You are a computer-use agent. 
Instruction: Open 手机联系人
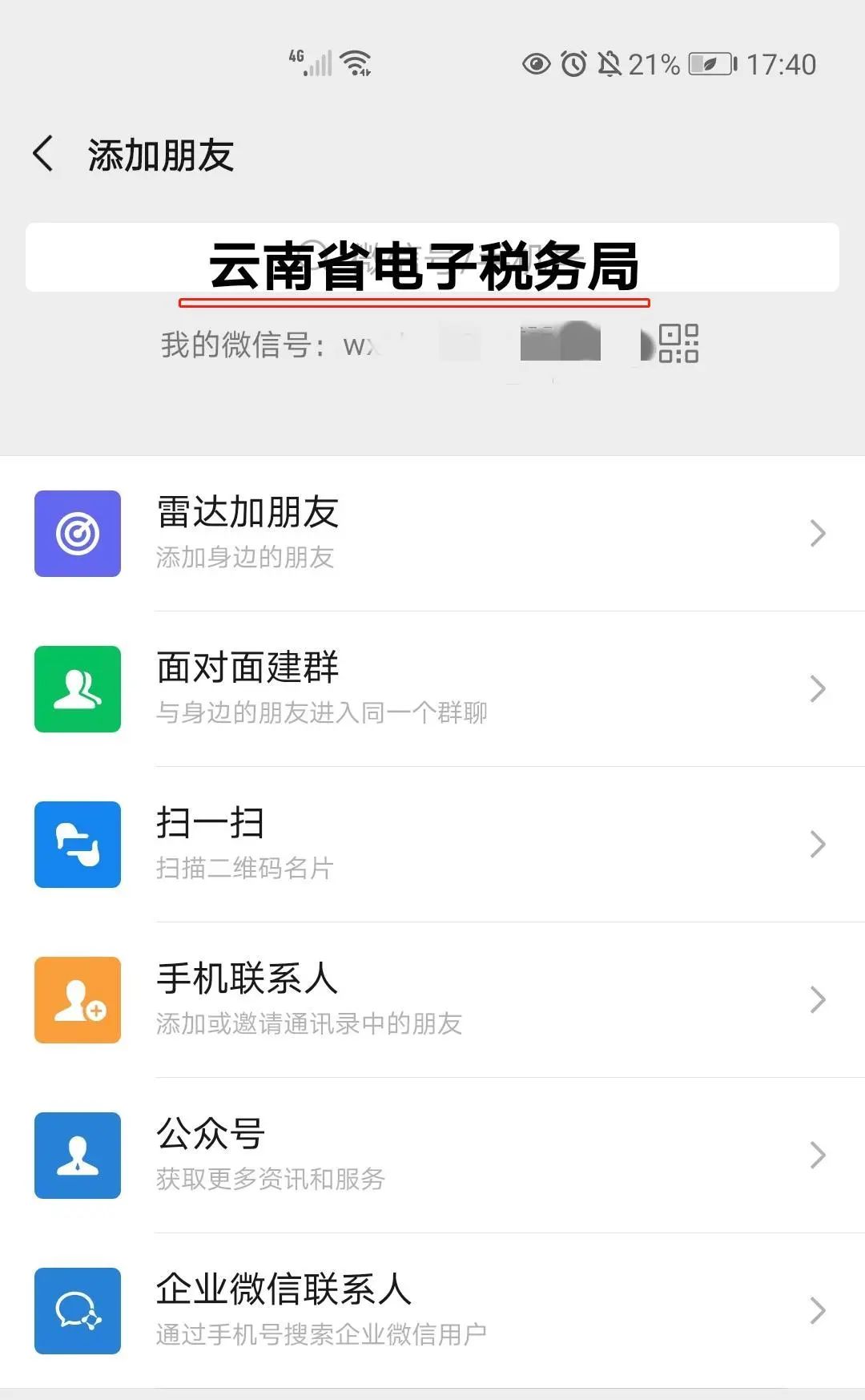point(432,1000)
